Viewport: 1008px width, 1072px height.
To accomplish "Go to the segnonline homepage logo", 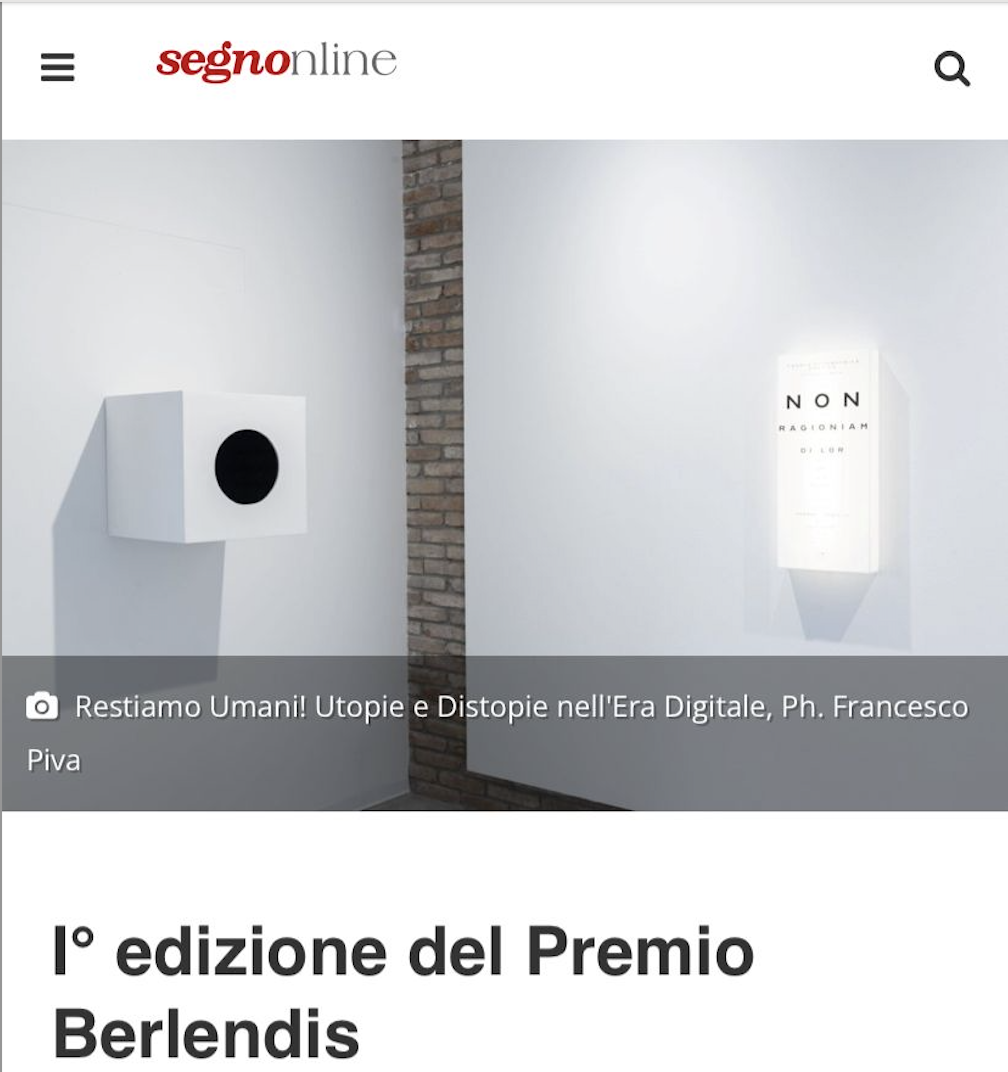I will pos(276,62).
